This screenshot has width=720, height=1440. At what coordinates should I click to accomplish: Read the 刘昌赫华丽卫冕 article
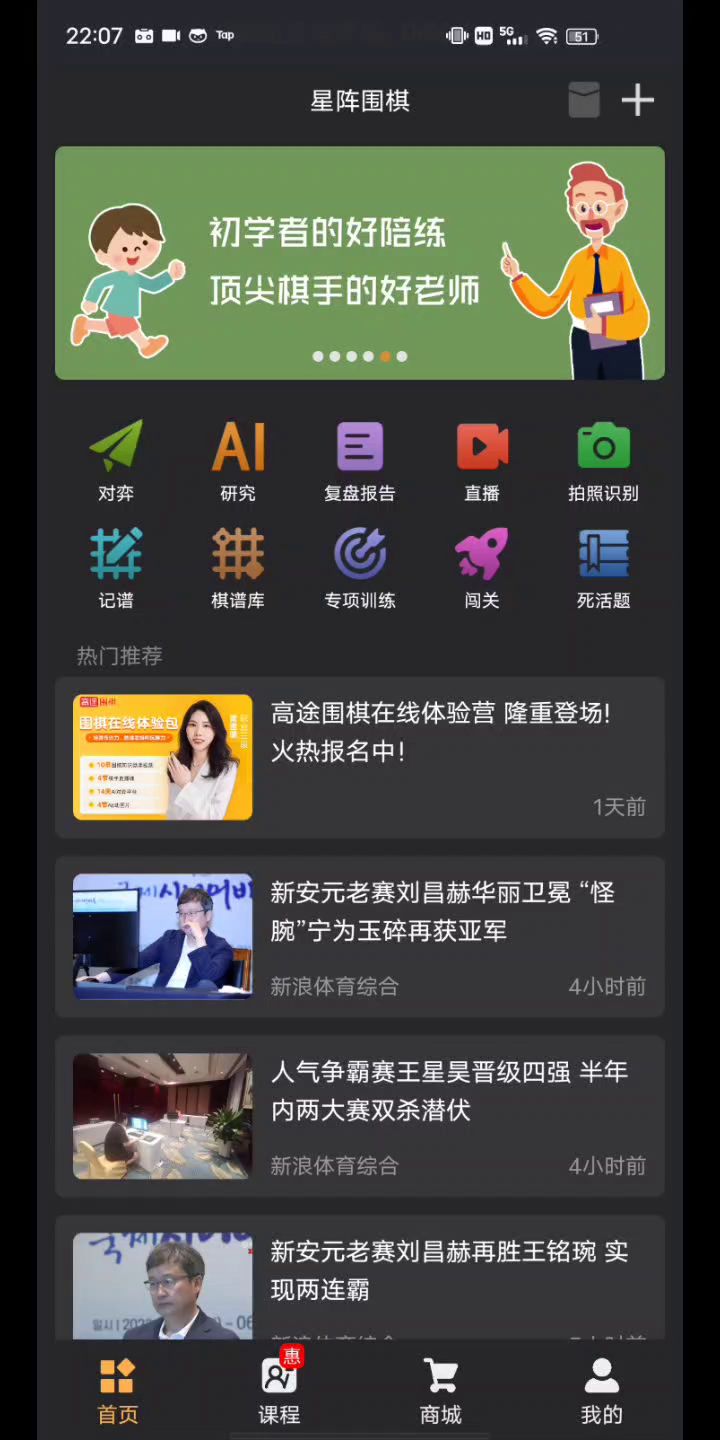pyautogui.click(x=360, y=936)
